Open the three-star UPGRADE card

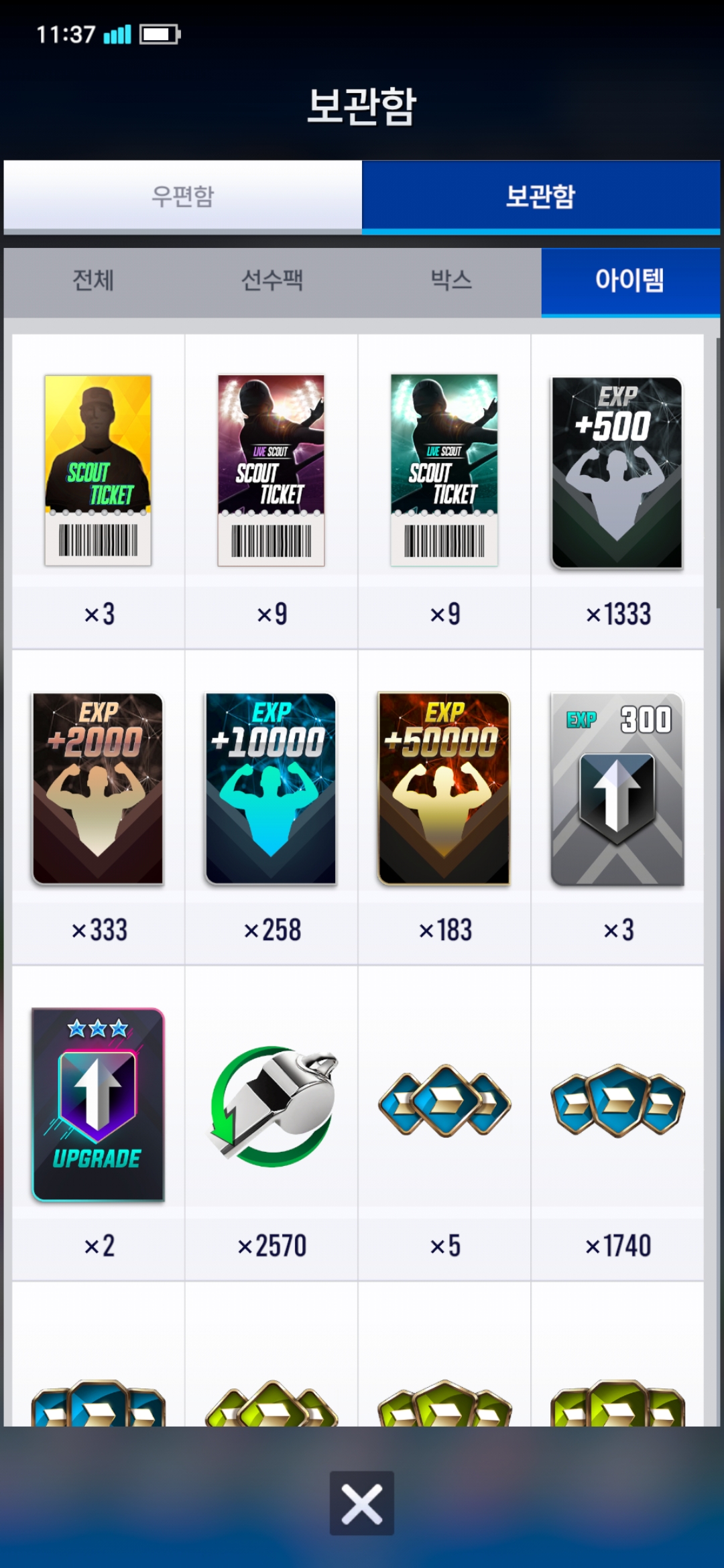[99, 1104]
